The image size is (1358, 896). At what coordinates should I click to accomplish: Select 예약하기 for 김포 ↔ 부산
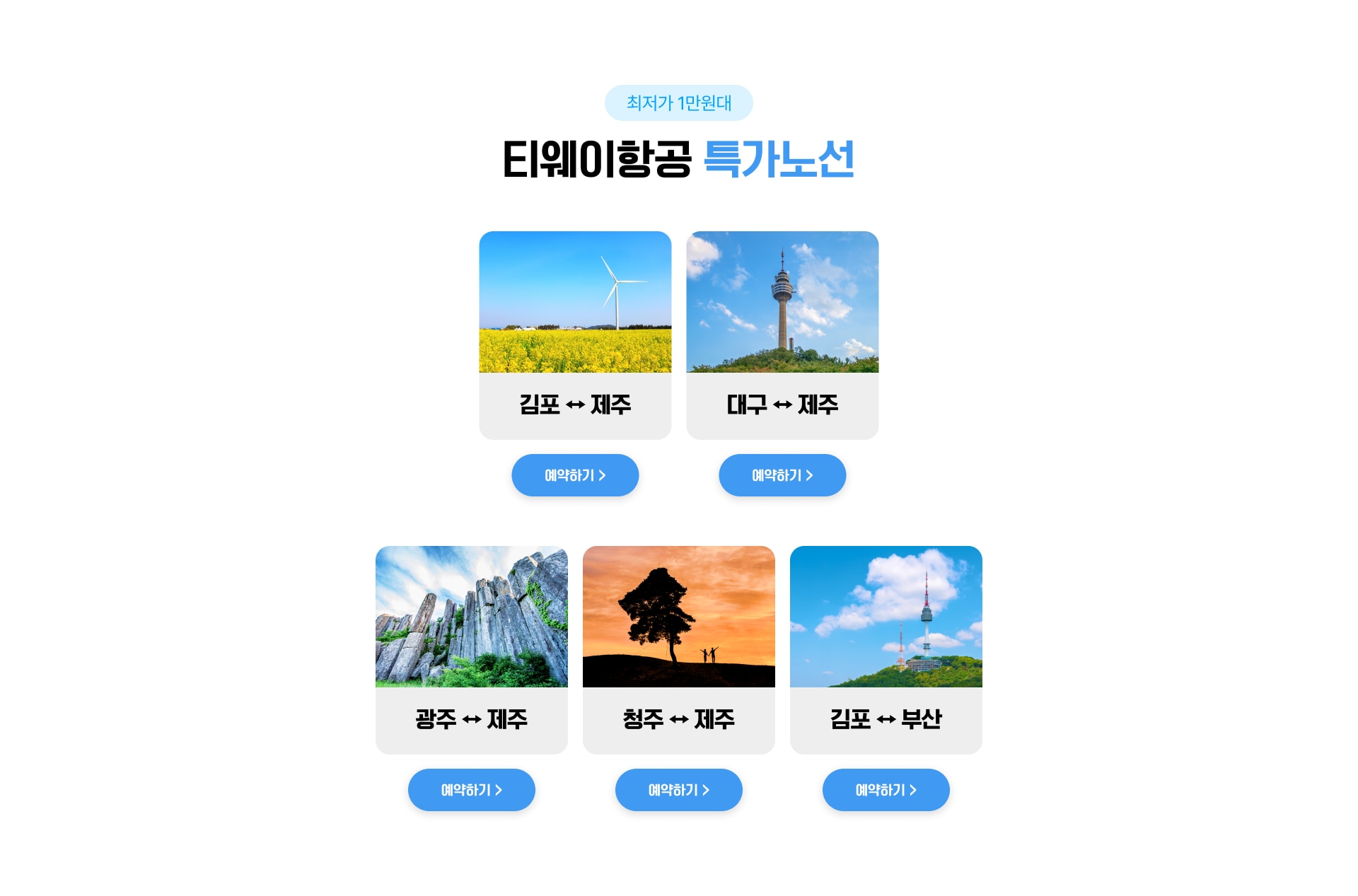pos(886,790)
